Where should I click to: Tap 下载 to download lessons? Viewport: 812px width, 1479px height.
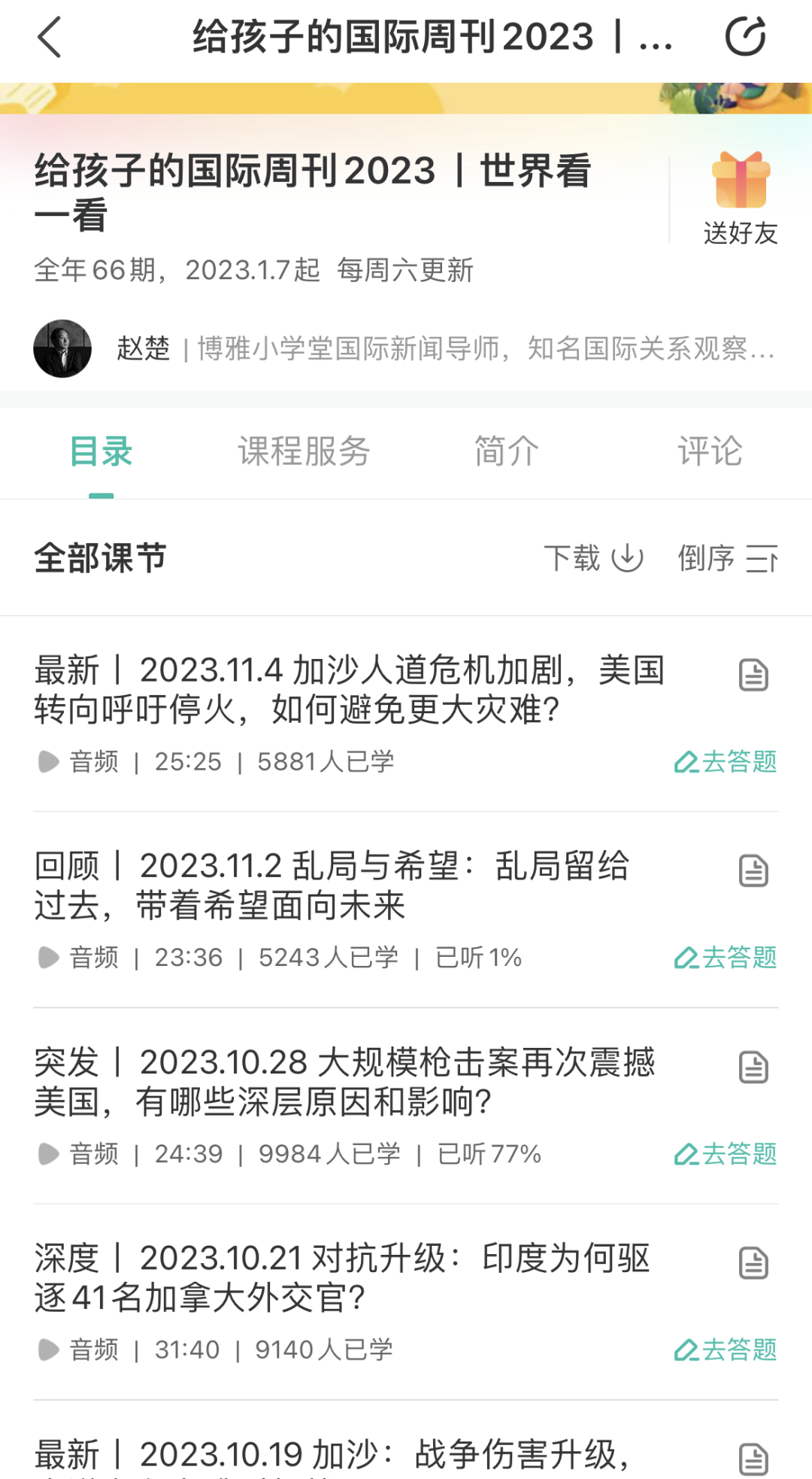click(x=593, y=558)
